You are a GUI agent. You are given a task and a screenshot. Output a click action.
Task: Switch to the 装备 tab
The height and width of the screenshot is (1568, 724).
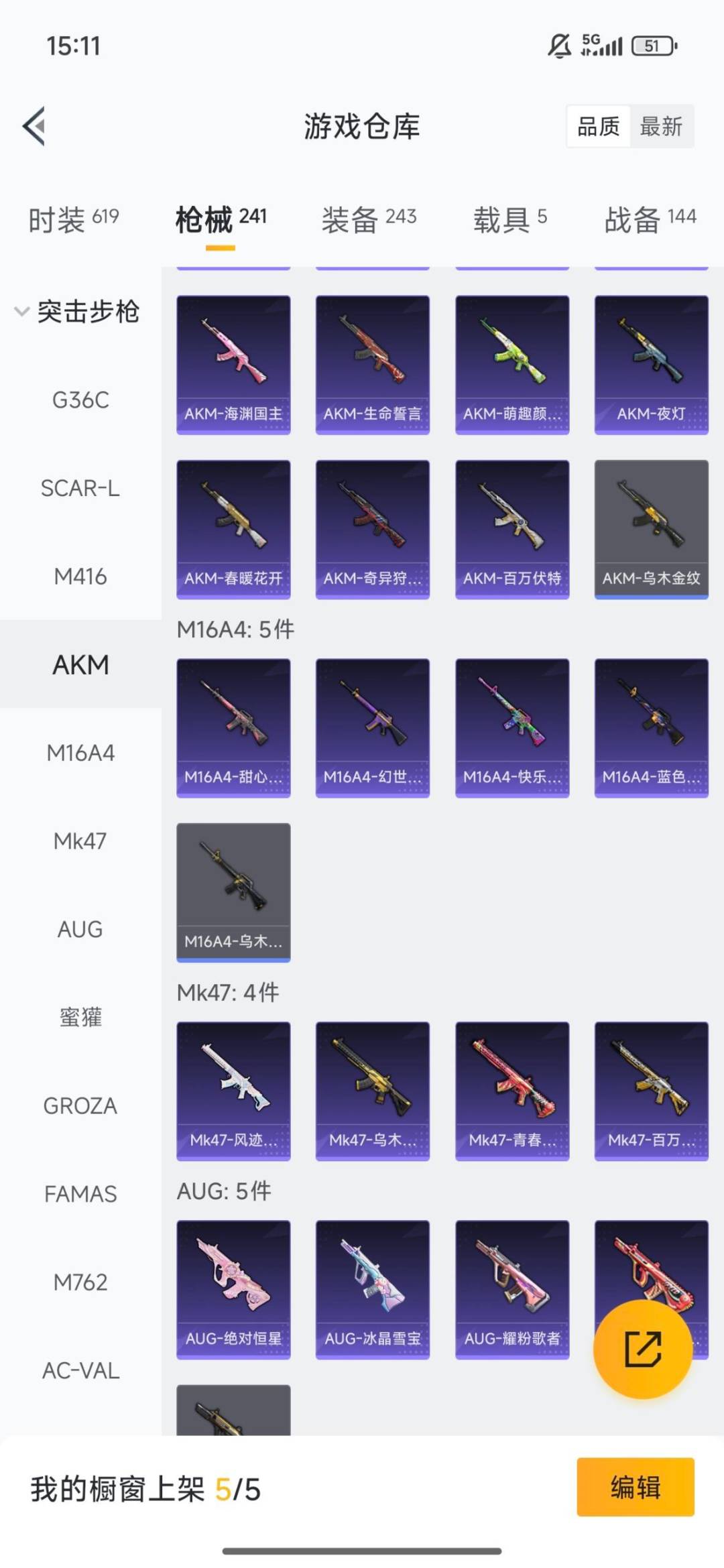click(369, 219)
